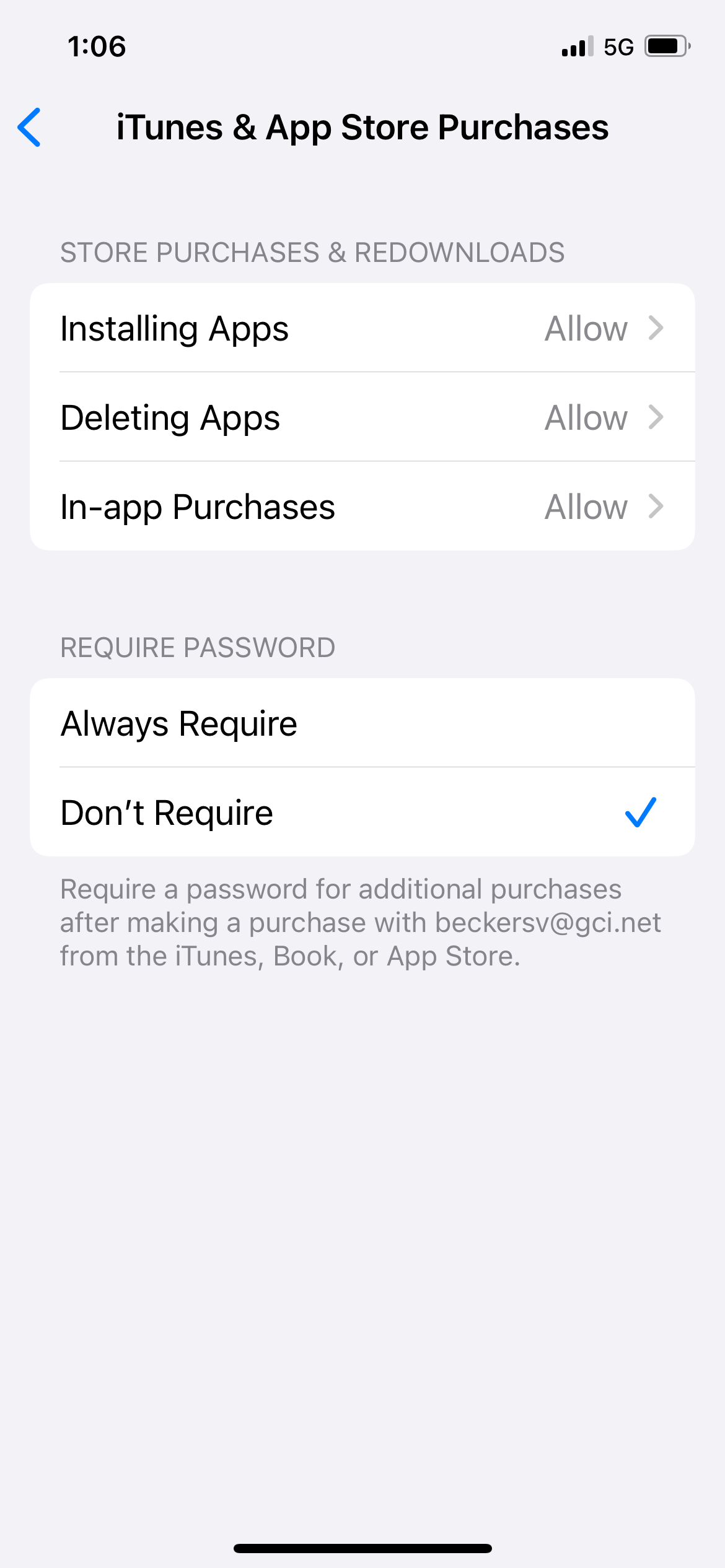Open the Installing Apps setting
The height and width of the screenshot is (1568, 725).
[362, 328]
